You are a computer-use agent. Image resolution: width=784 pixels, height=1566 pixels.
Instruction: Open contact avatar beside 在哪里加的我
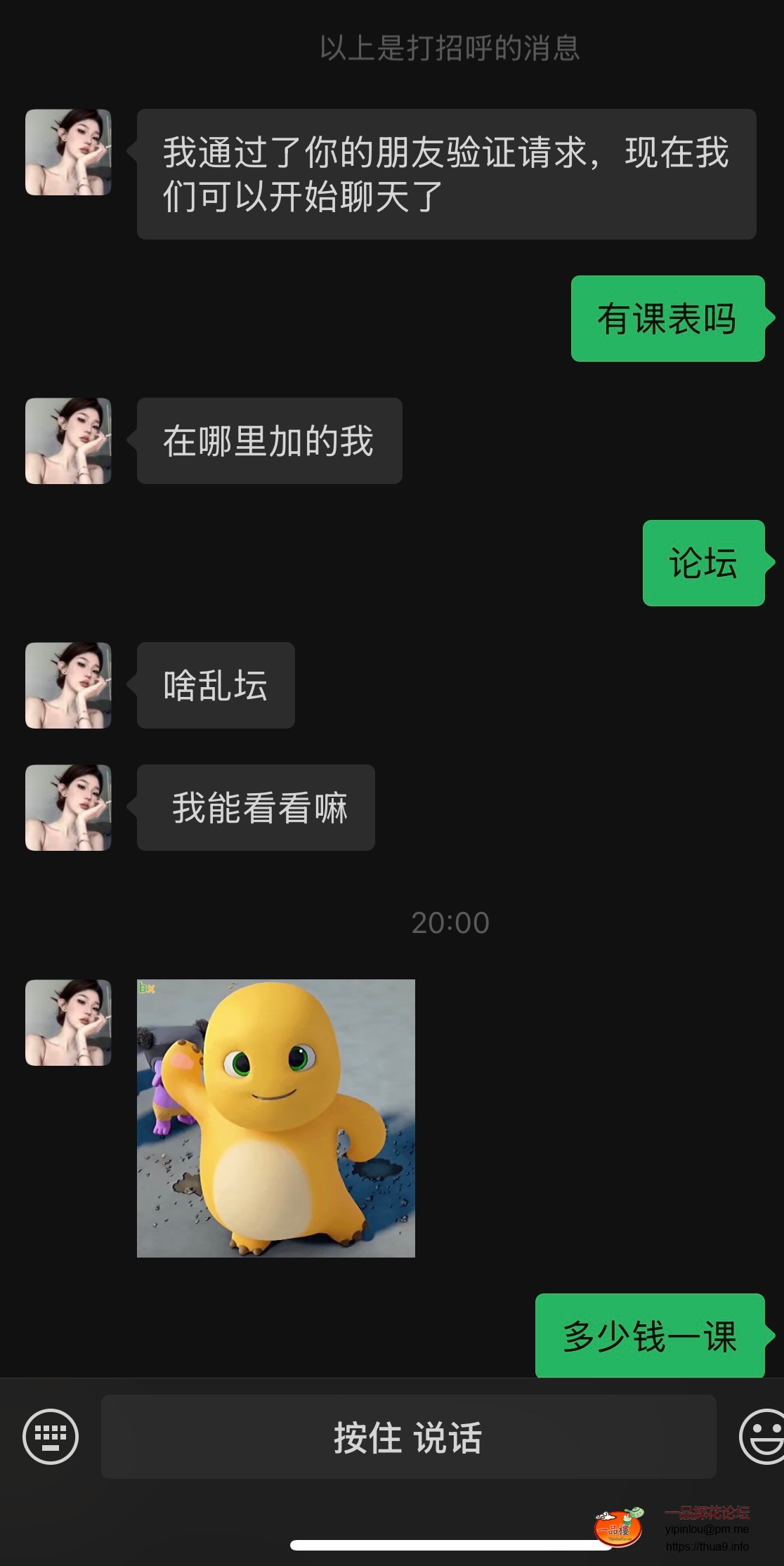pos(68,441)
